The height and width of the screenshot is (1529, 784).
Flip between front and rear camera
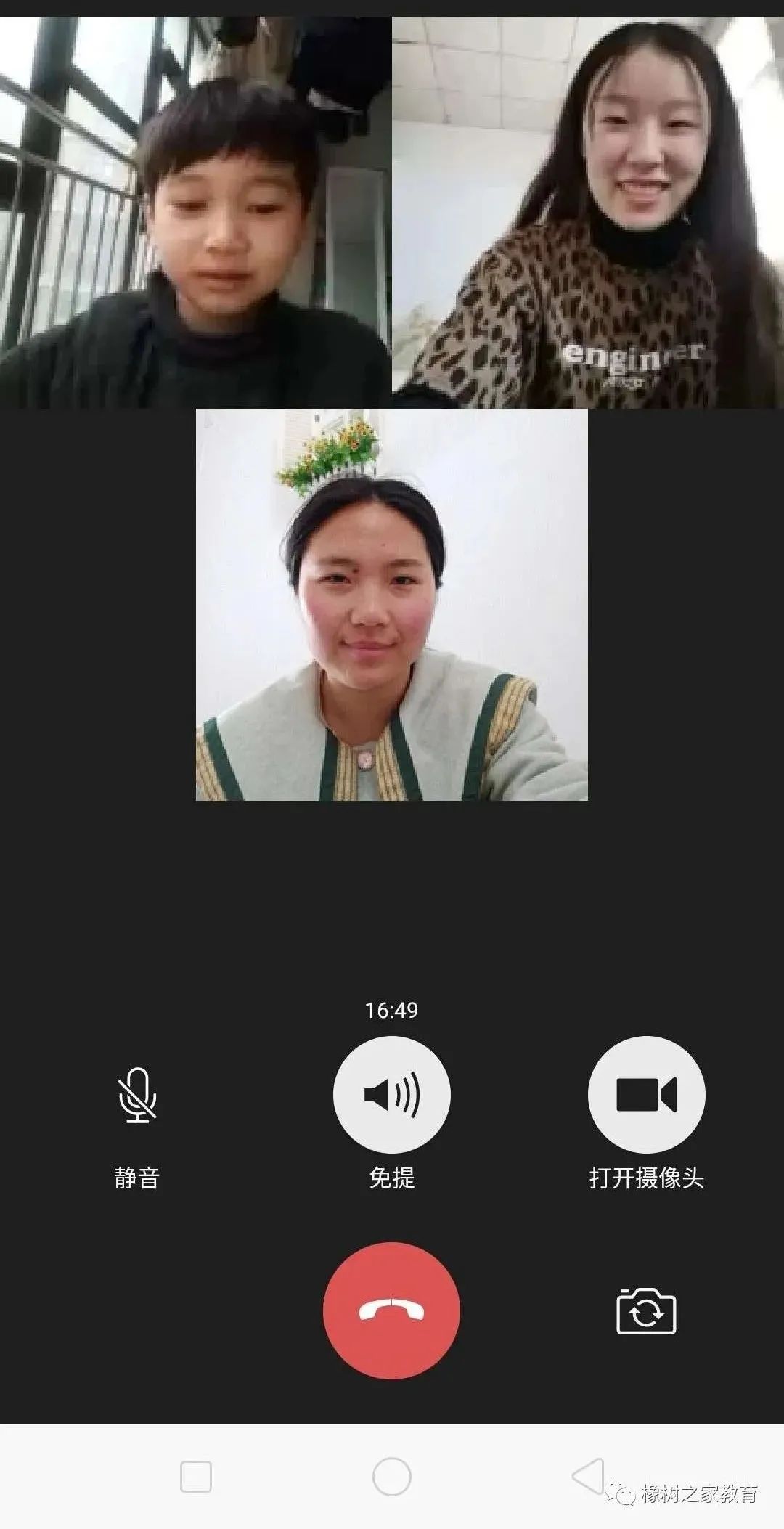[646, 1311]
